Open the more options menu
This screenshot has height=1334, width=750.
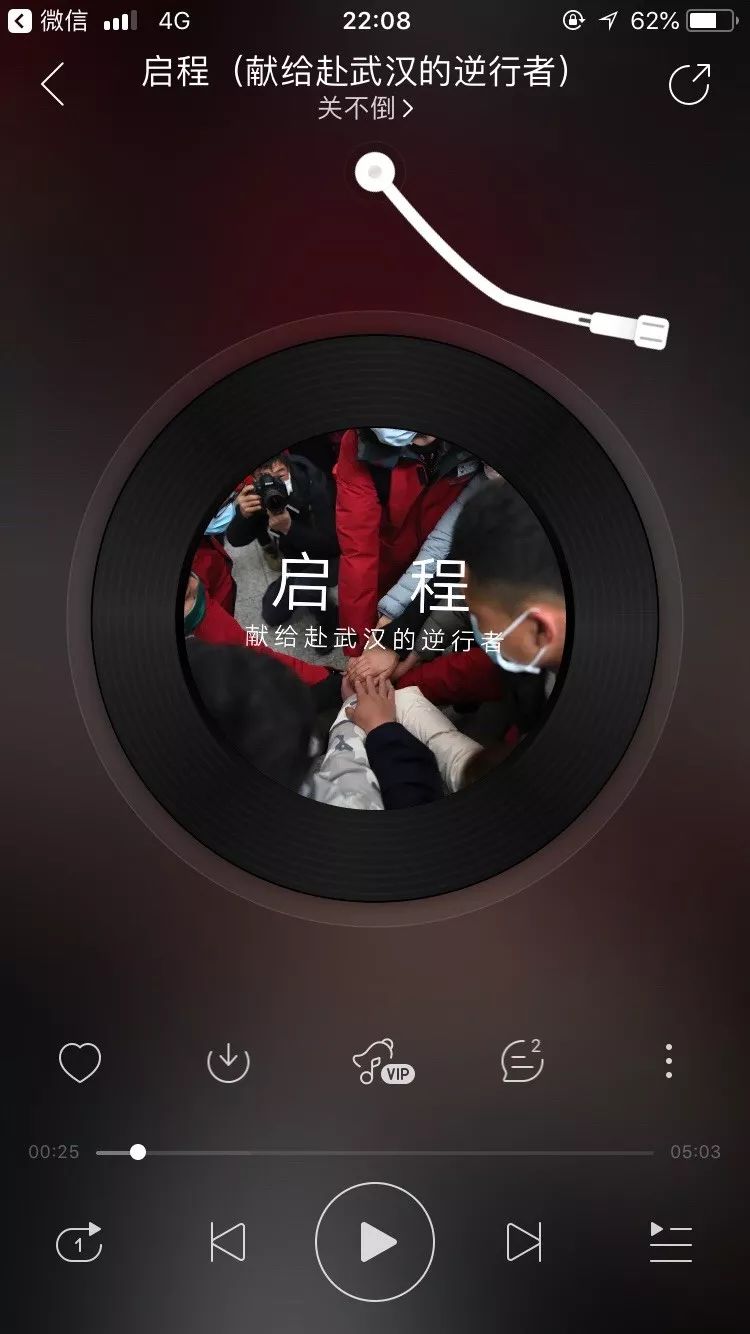(668, 1062)
